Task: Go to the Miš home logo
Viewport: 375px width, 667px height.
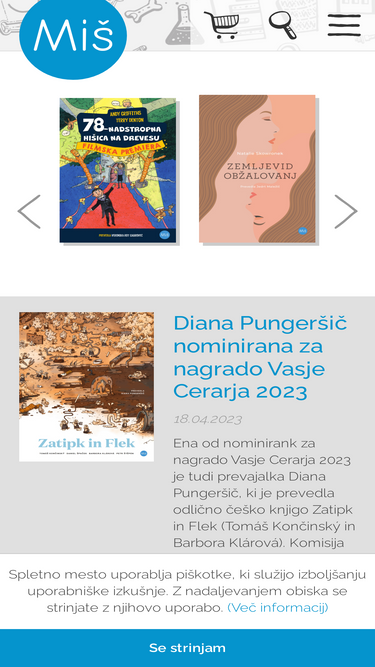Action: coord(73,37)
